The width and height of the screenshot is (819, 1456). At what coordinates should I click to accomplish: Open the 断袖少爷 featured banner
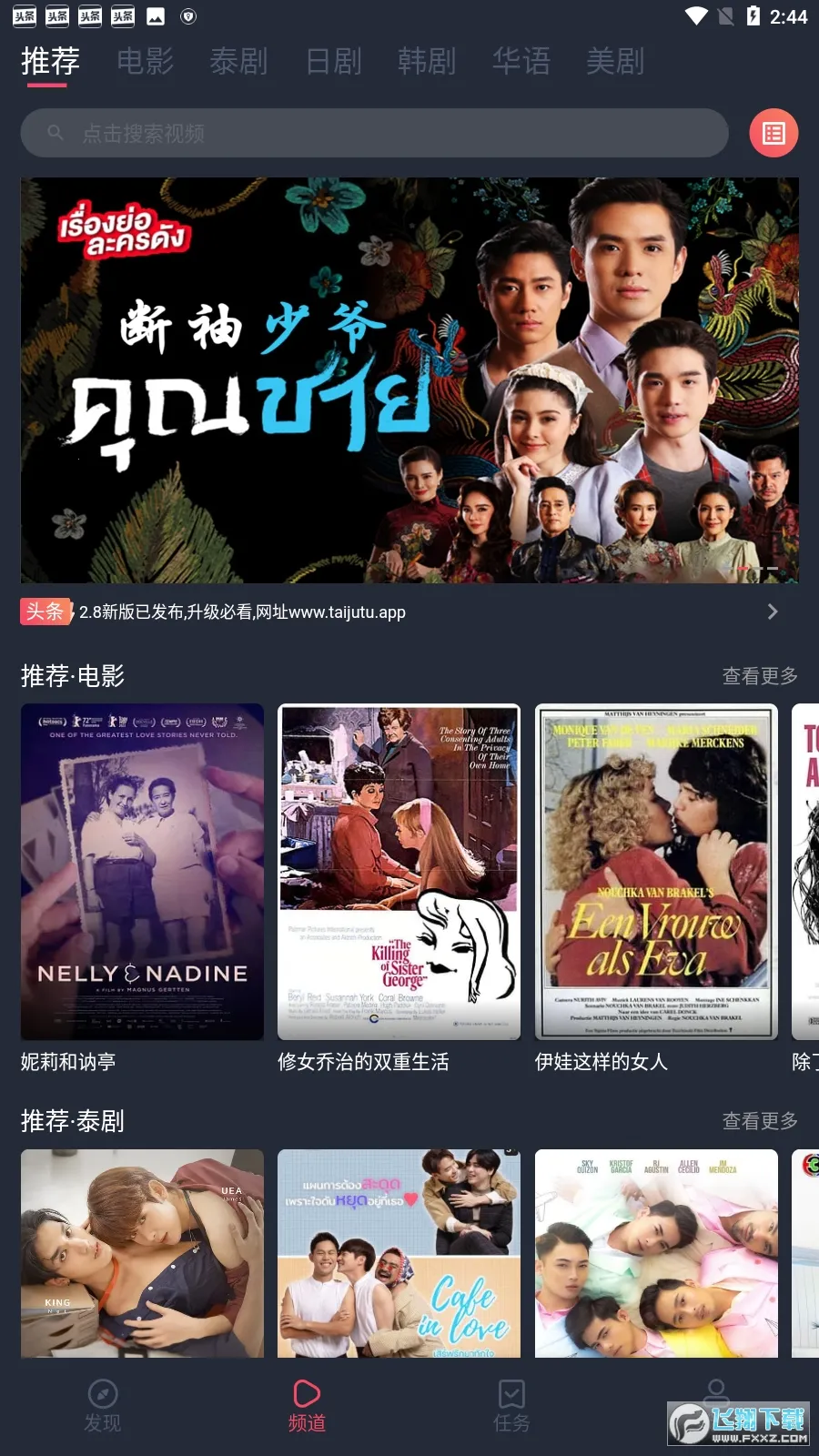pyautogui.click(x=409, y=379)
